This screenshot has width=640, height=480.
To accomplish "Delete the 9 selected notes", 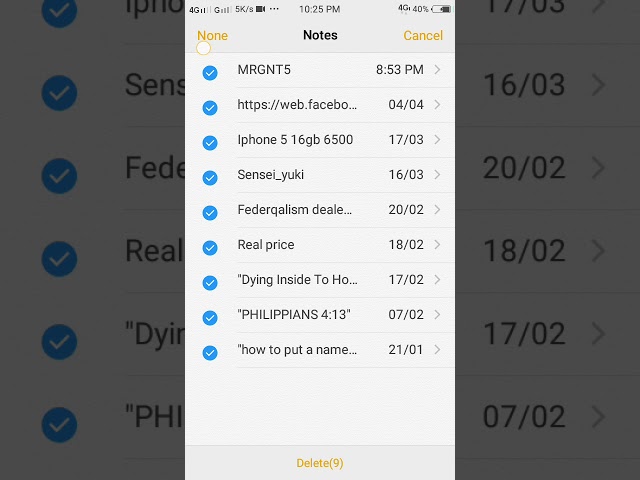I will pyautogui.click(x=320, y=463).
